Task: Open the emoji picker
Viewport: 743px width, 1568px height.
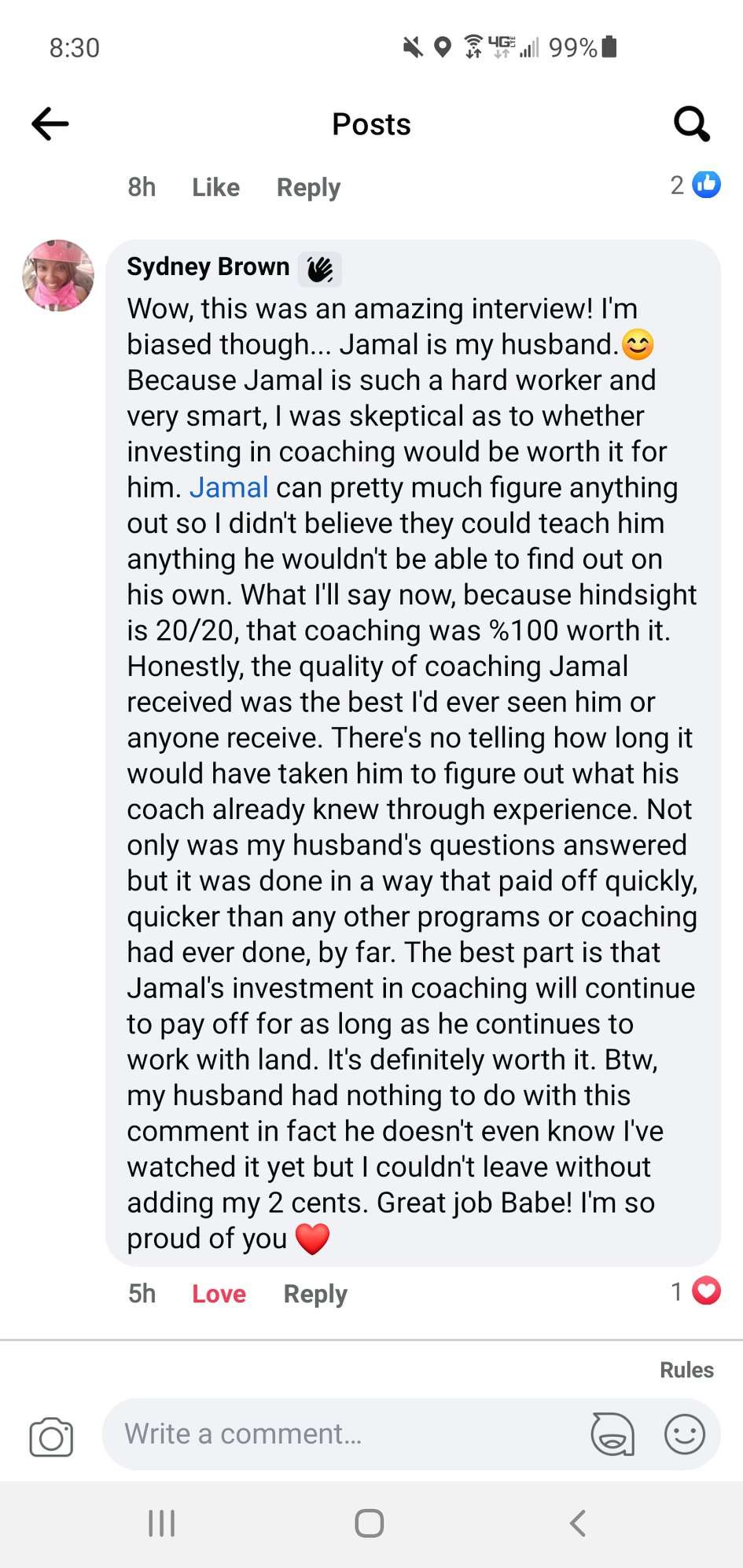Action: click(x=684, y=1434)
